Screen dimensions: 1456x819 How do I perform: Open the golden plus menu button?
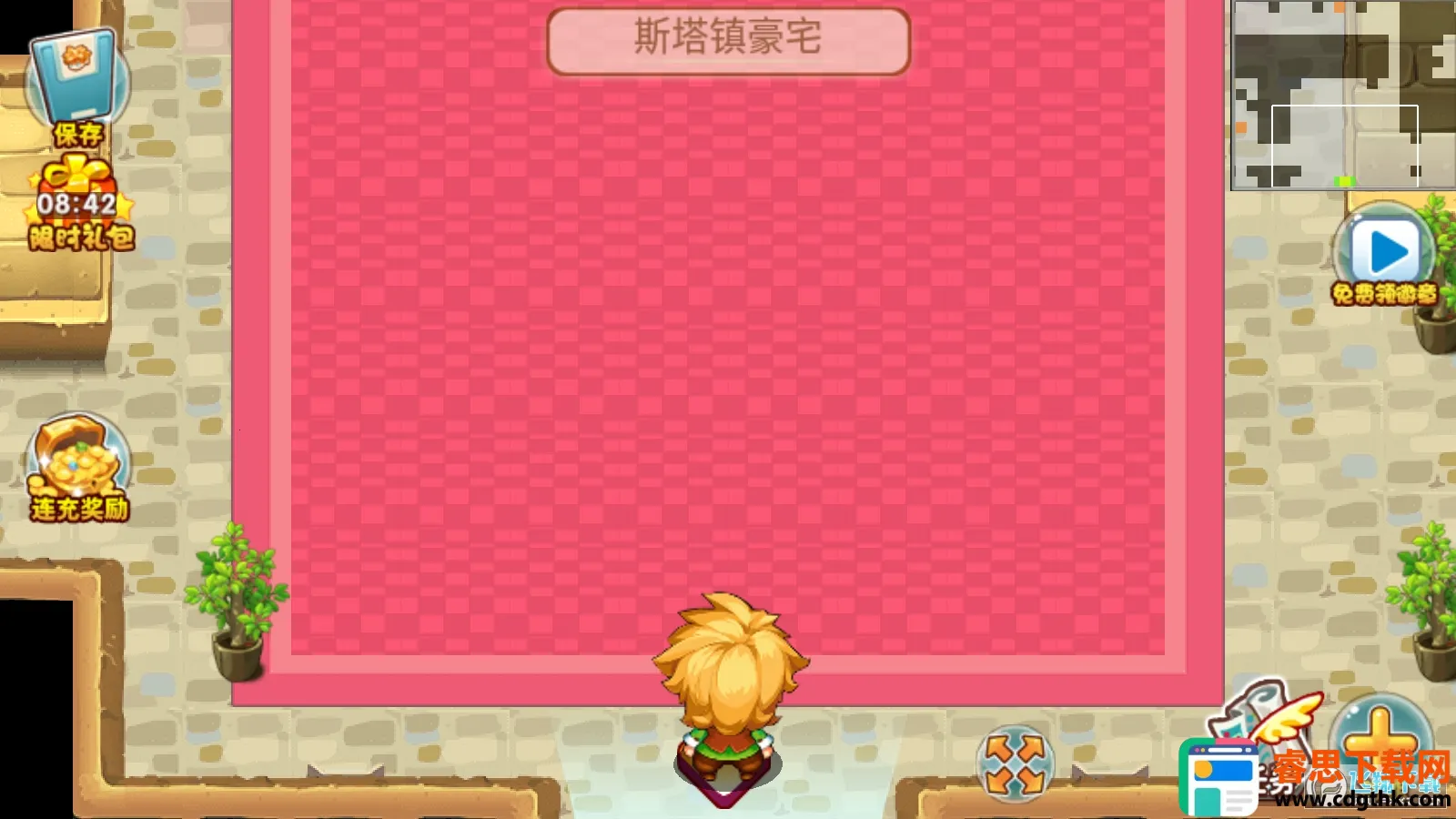[x=1382, y=733]
